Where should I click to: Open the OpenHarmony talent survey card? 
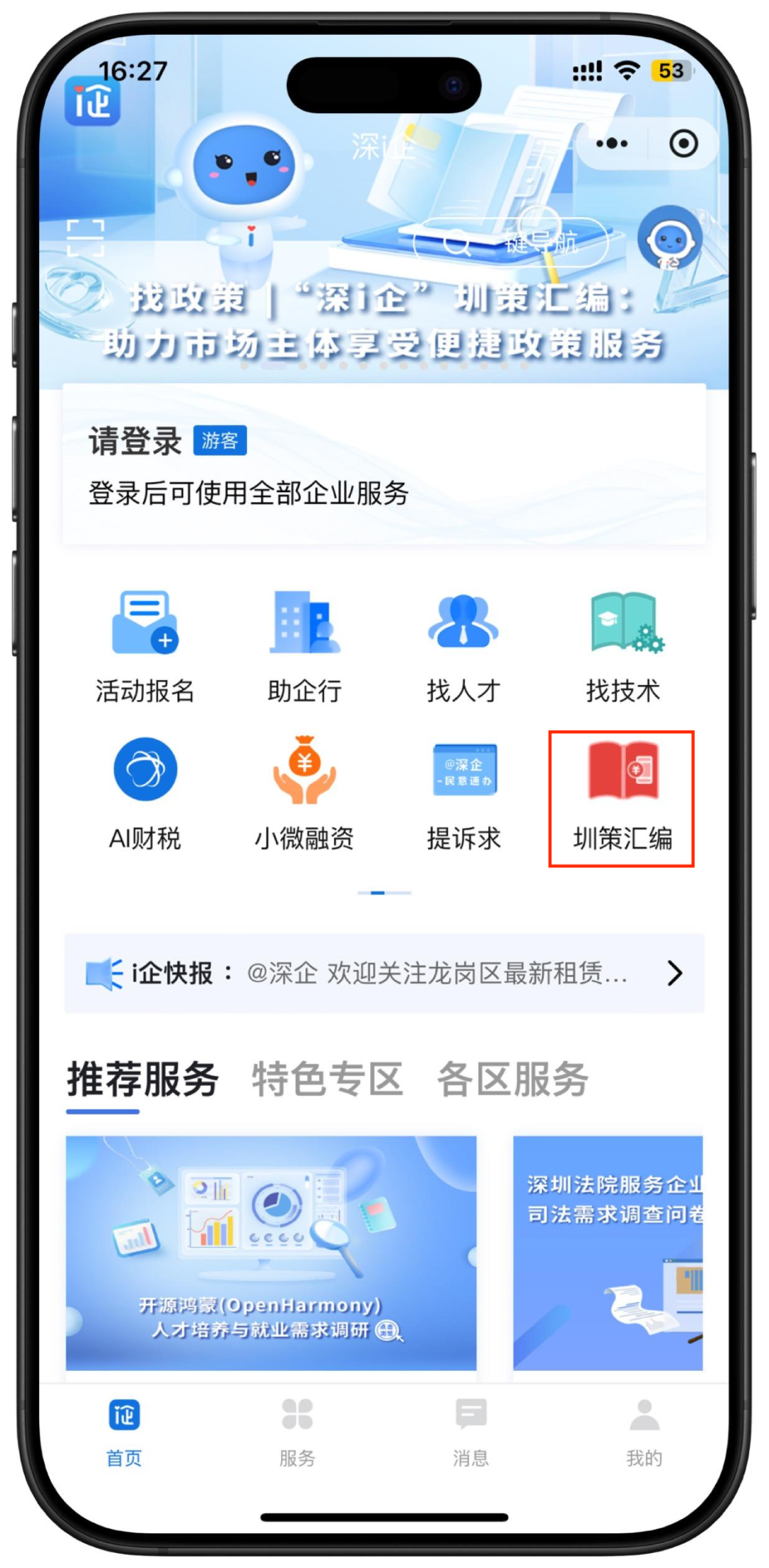coord(271,1253)
